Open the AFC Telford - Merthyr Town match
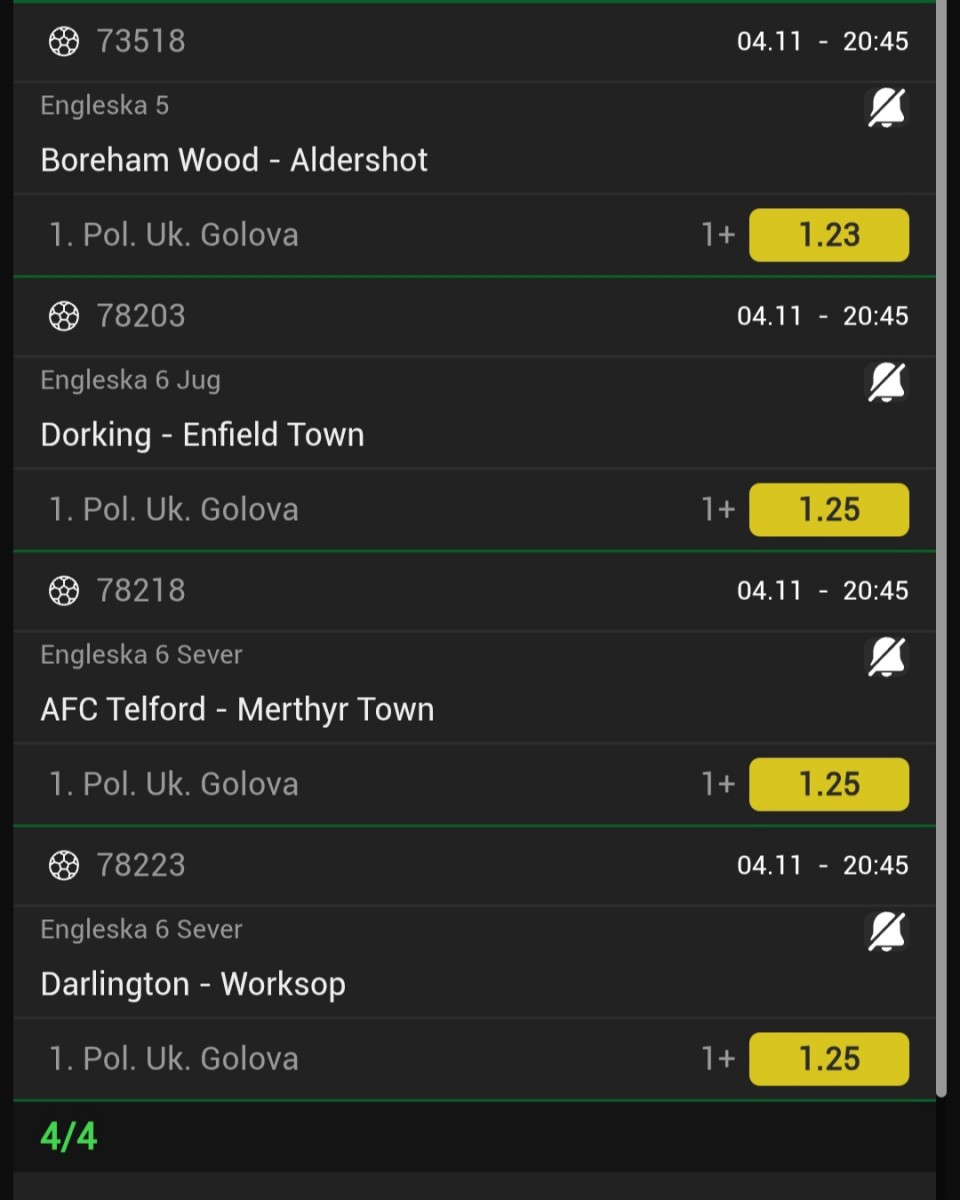Screen dimensions: 960x1200 pos(237,710)
